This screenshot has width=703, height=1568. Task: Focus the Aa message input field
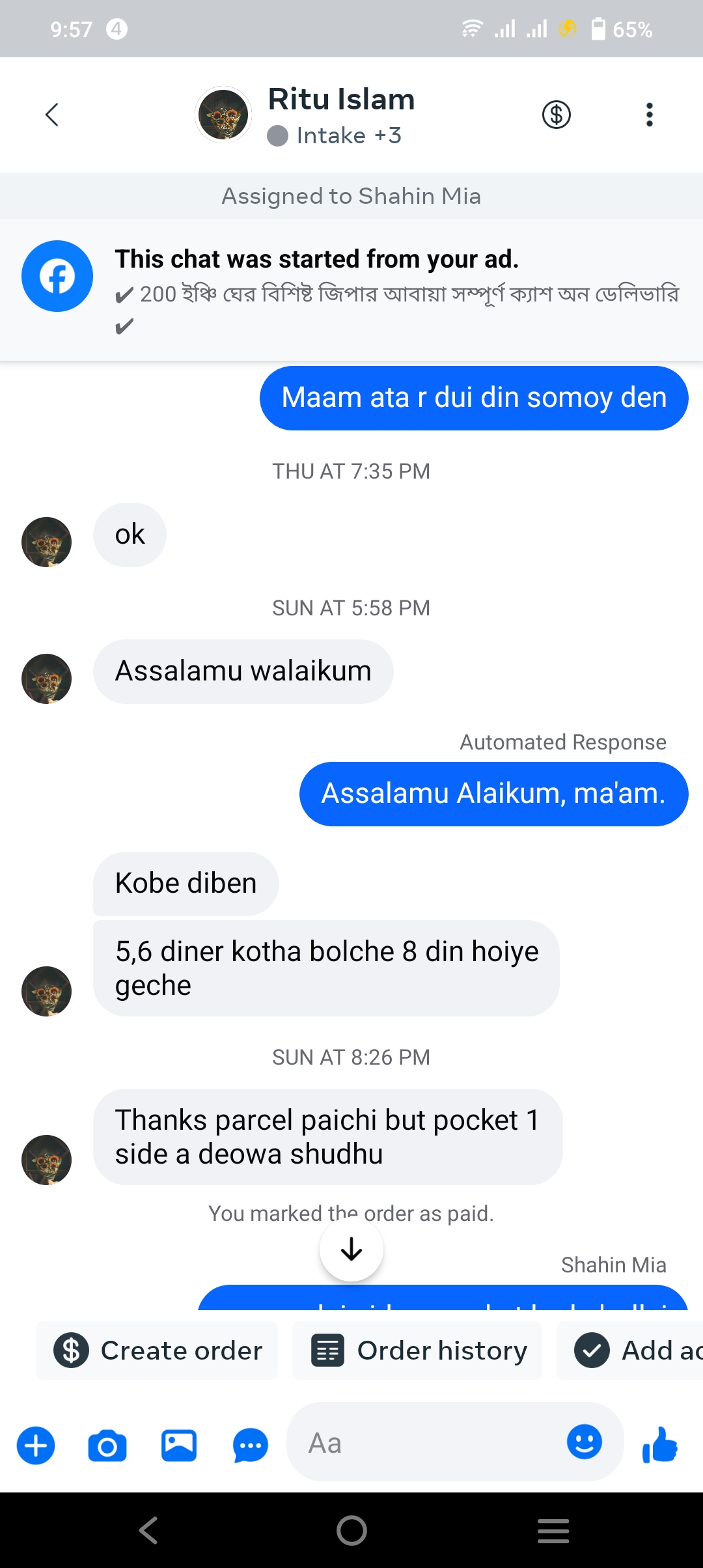(423, 1443)
